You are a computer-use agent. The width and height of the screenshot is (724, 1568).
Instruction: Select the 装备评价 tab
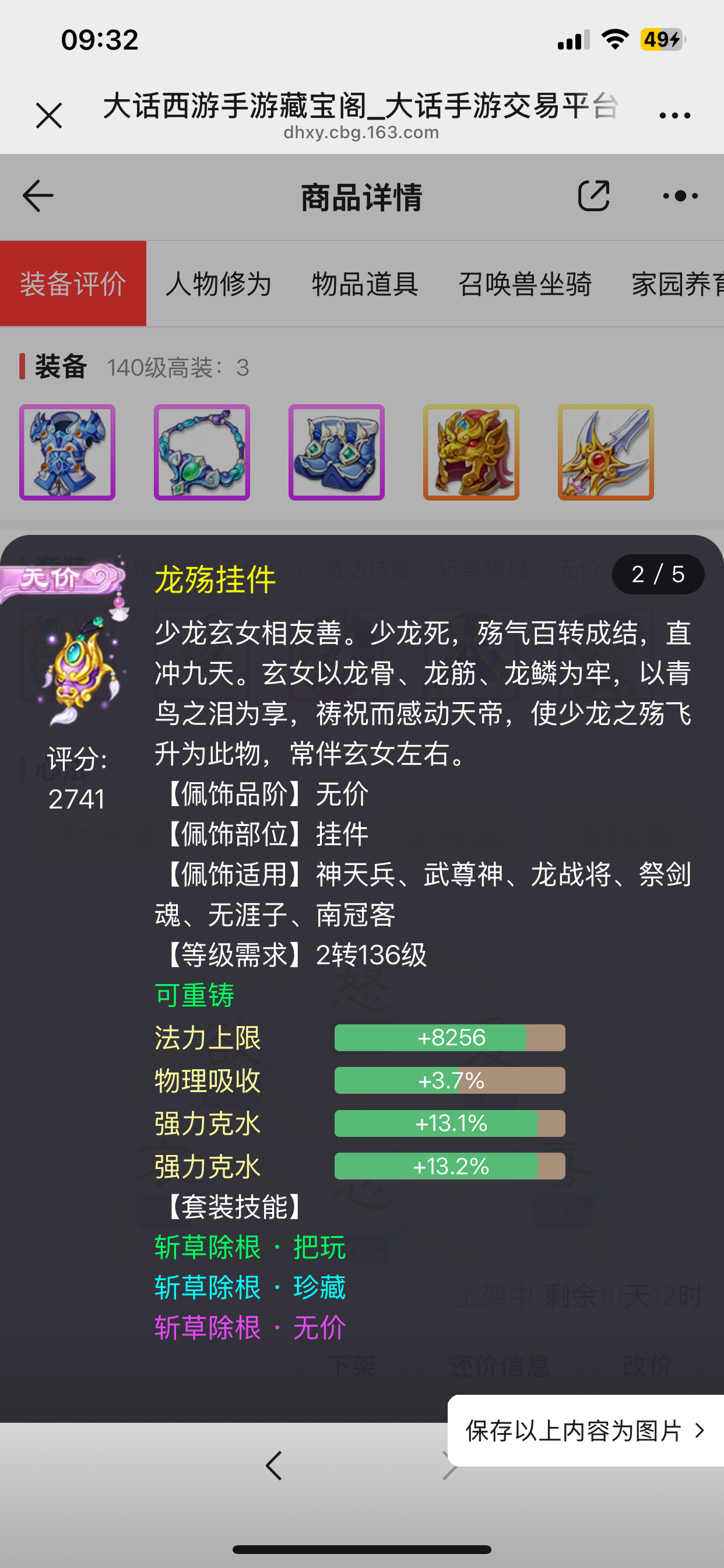pos(73,283)
